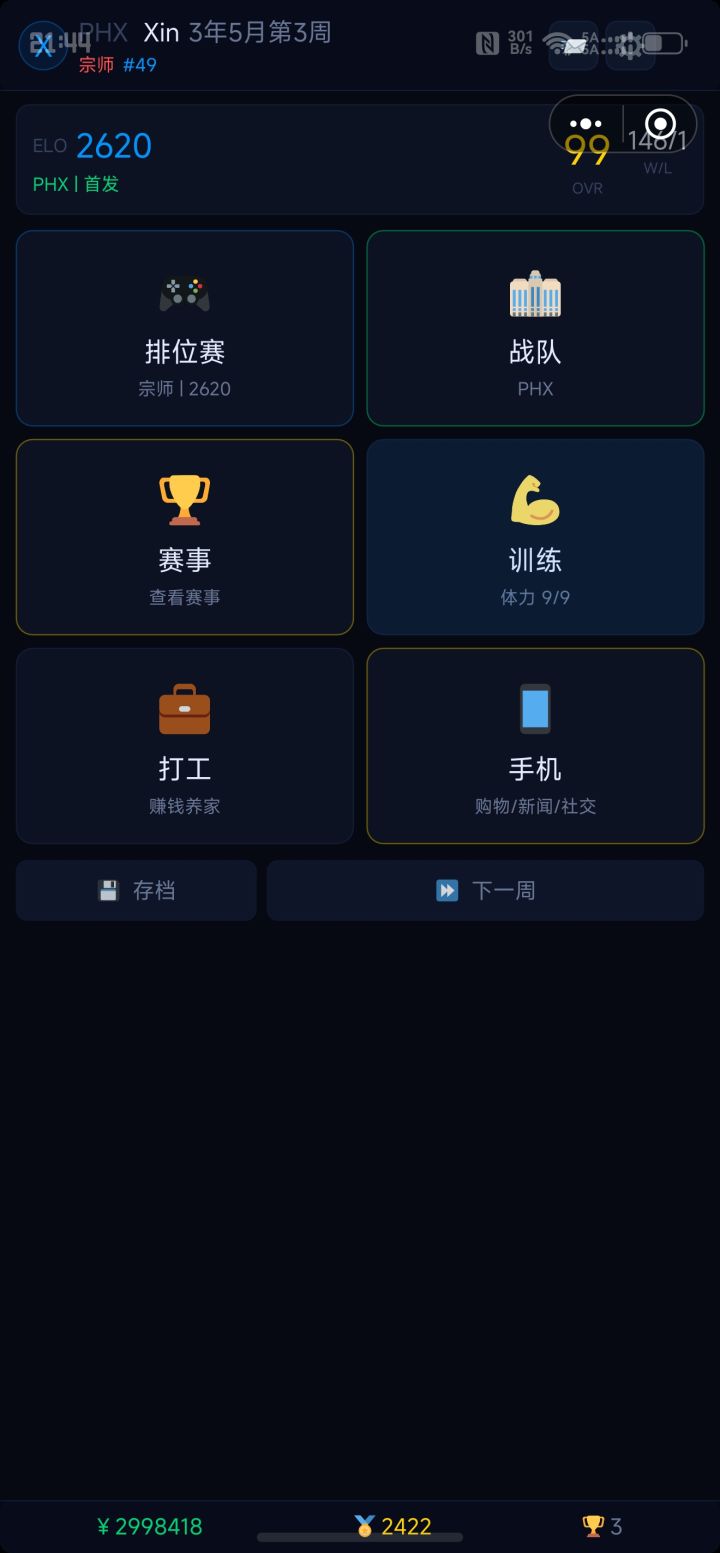Tap the ¥2998418 money balance
This screenshot has width=720, height=1553.
[148, 1526]
